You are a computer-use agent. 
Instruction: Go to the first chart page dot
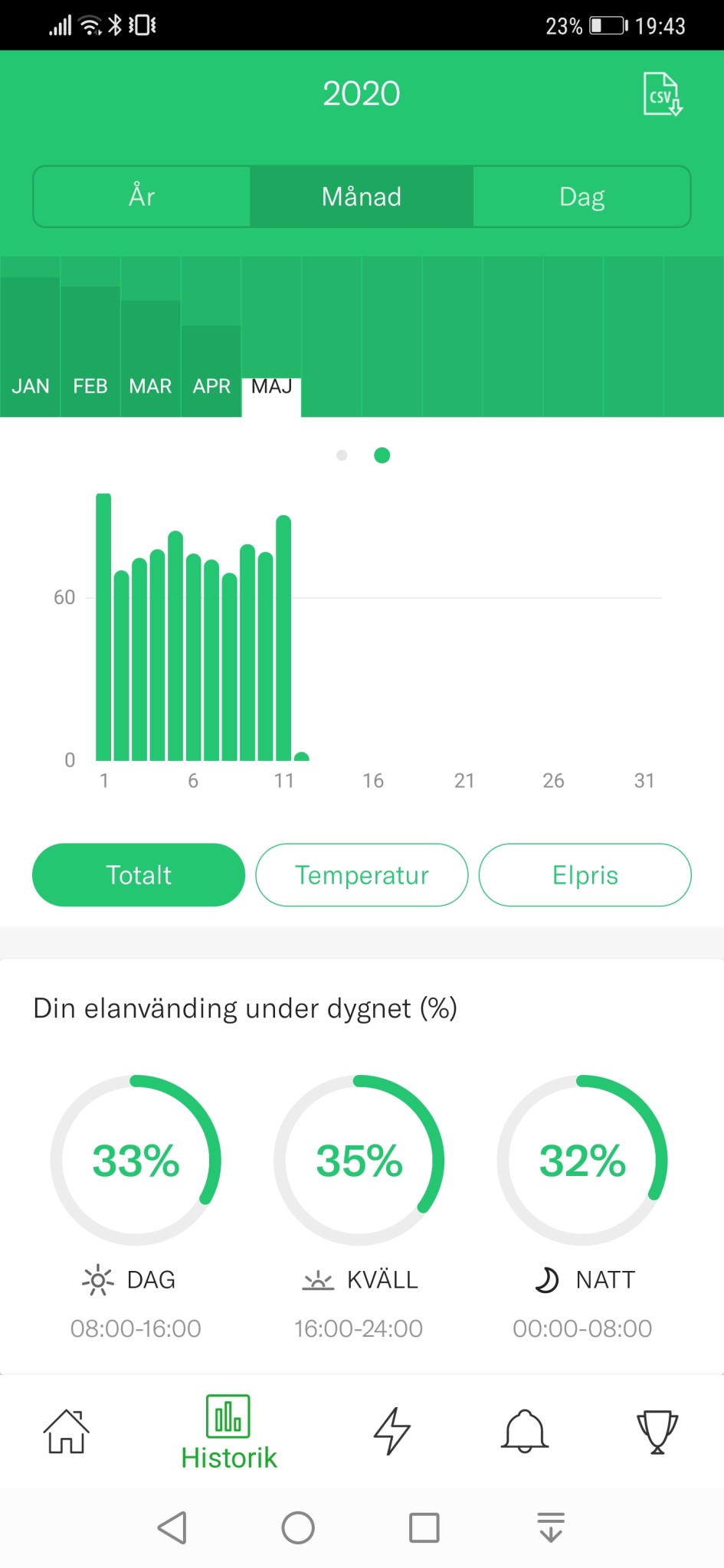(x=342, y=456)
